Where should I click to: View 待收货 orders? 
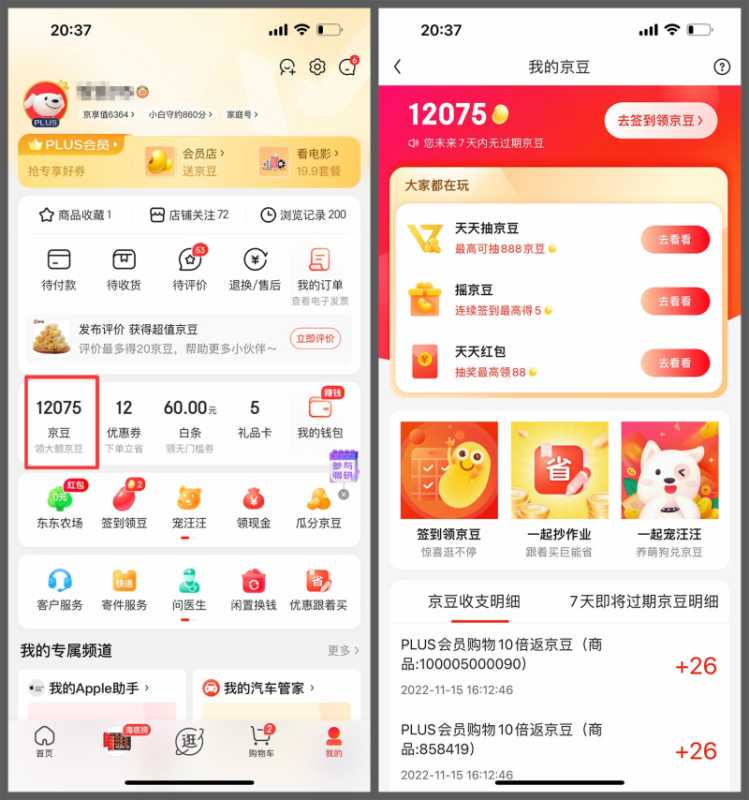point(124,269)
